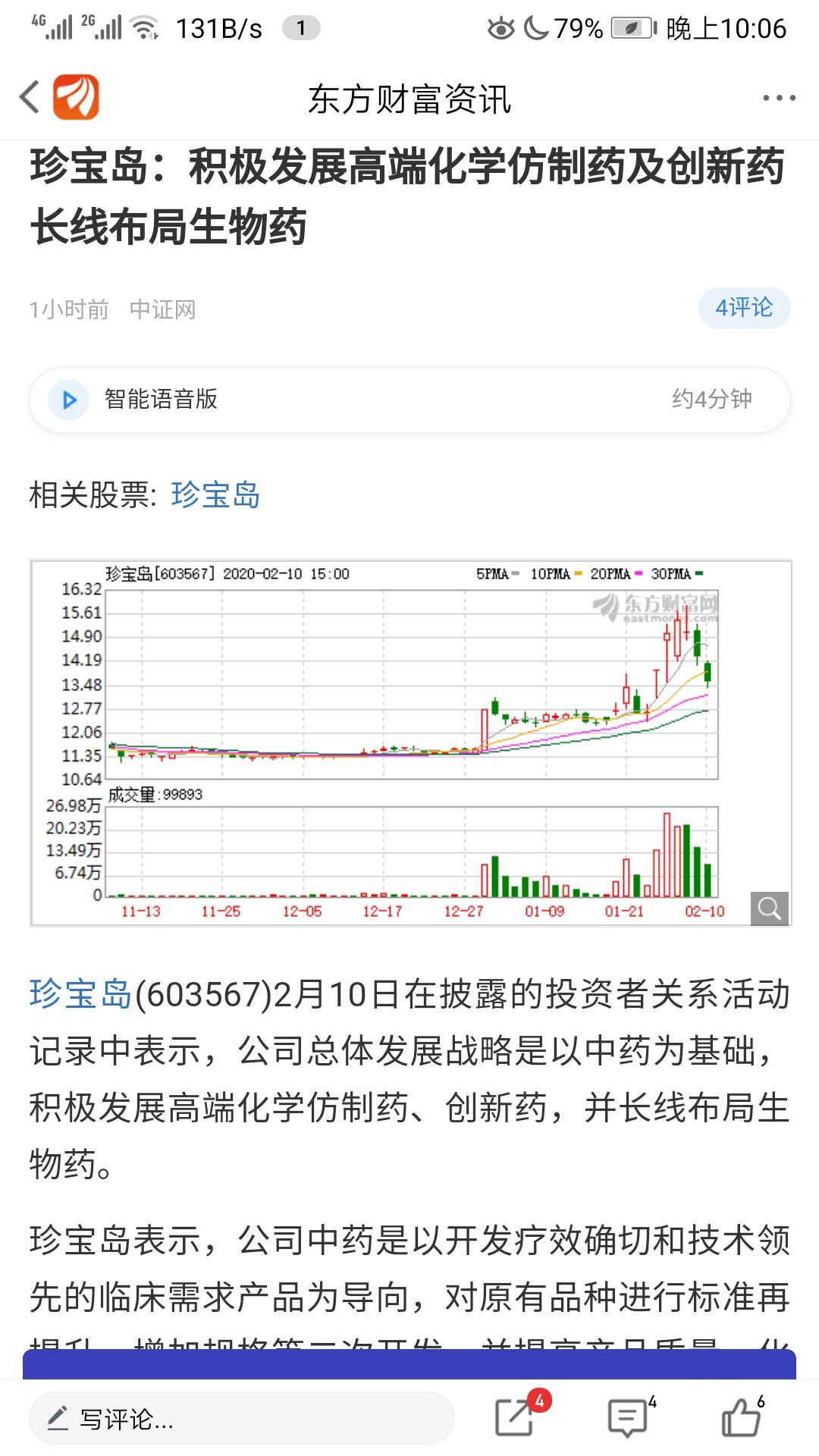Tap the pencil icon beside 写评论
Viewport: 819px width, 1456px height.
(x=60, y=1416)
